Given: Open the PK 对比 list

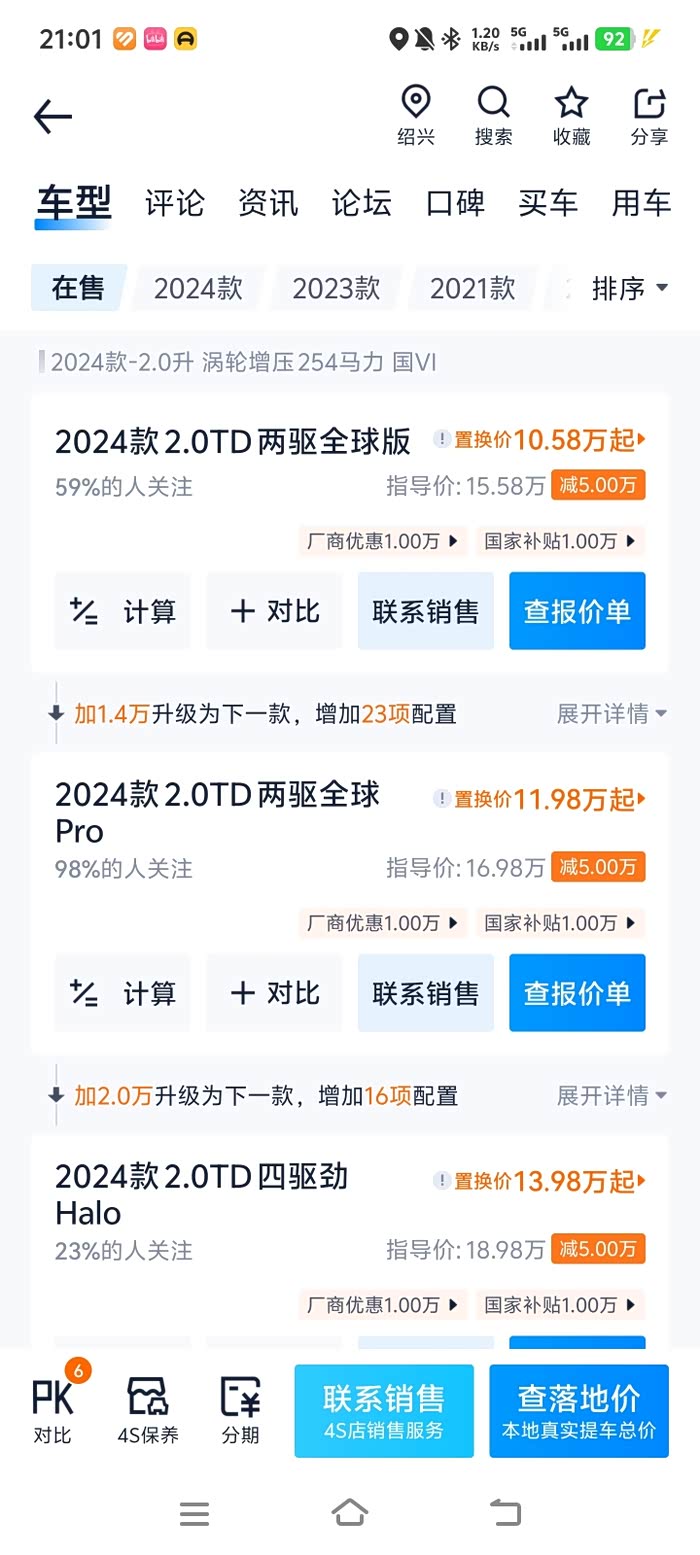Looking at the screenshot, I should 52,1411.
